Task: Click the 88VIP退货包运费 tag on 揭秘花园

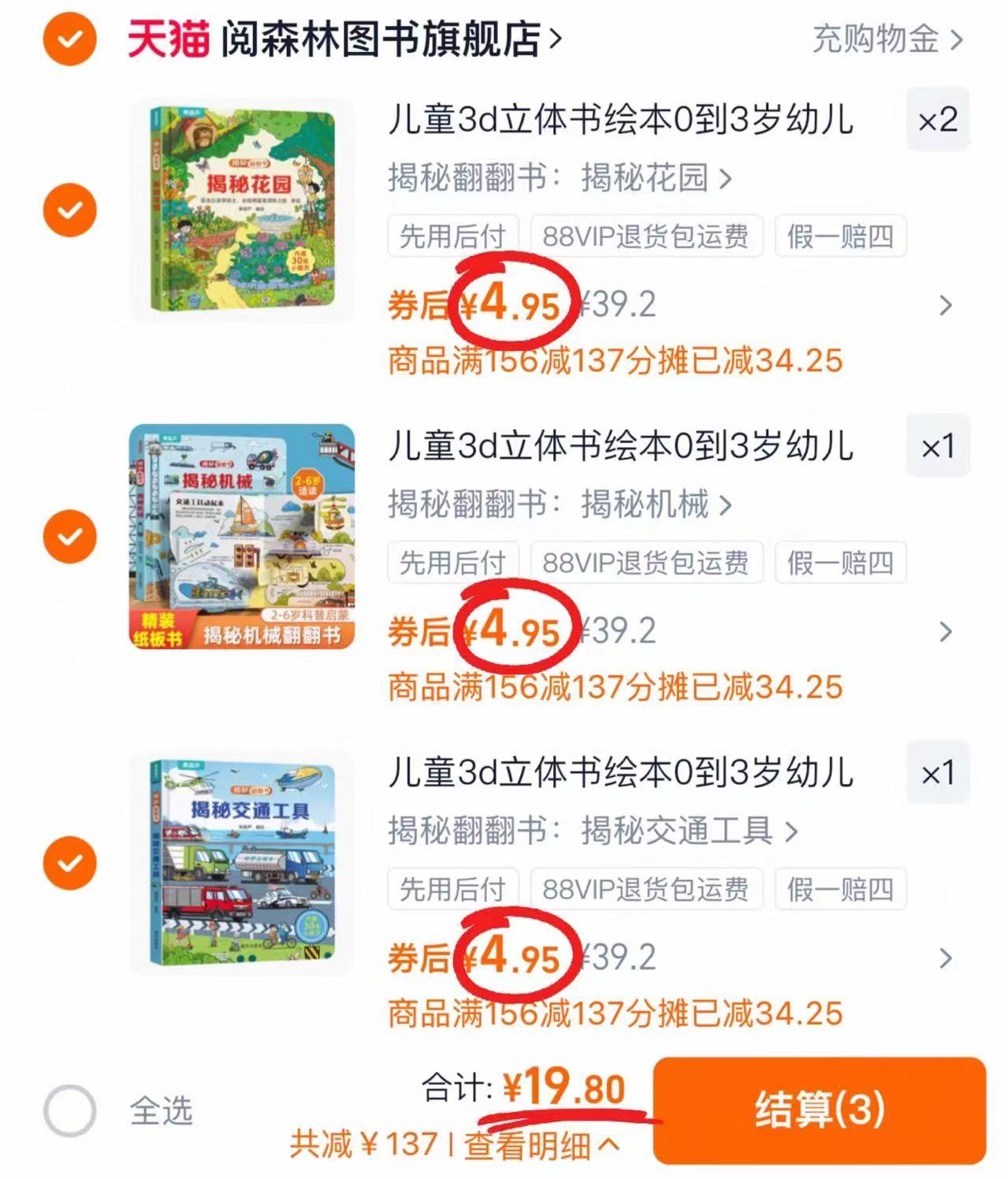Action: 646,236
